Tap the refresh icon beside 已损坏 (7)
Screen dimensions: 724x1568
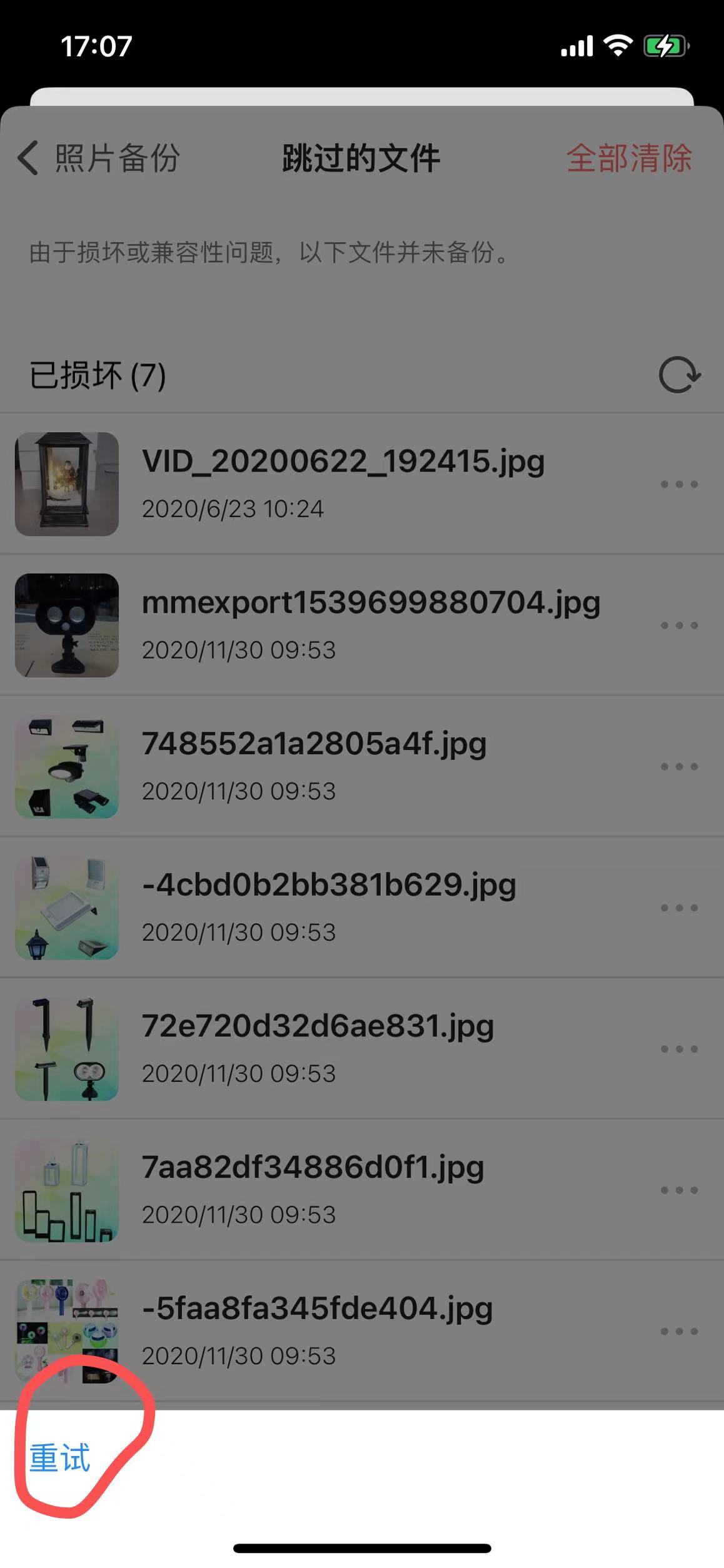[x=679, y=375]
